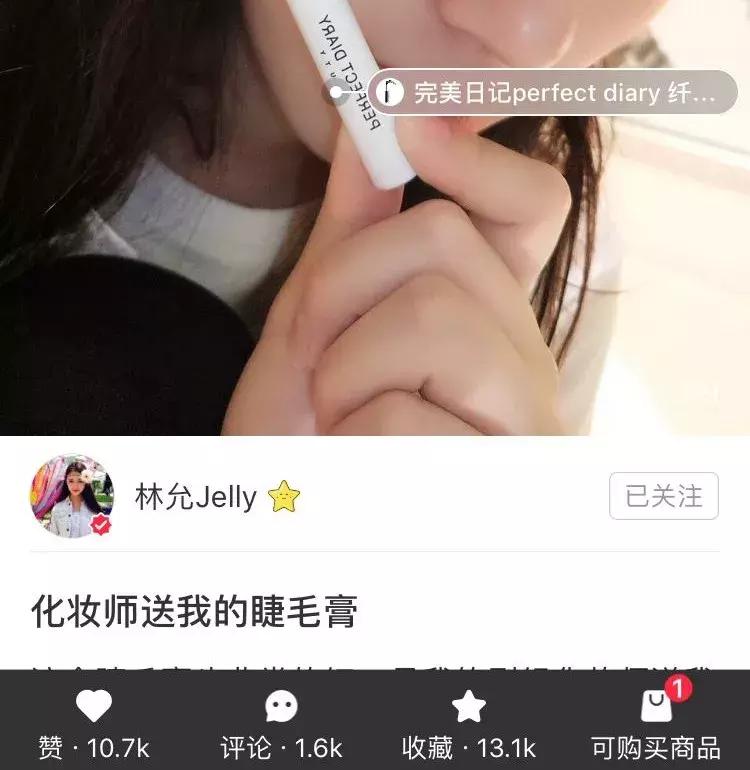Image resolution: width=750 pixels, height=770 pixels.
Task: Open 林允Jelly's profile avatar
Action: point(71,496)
